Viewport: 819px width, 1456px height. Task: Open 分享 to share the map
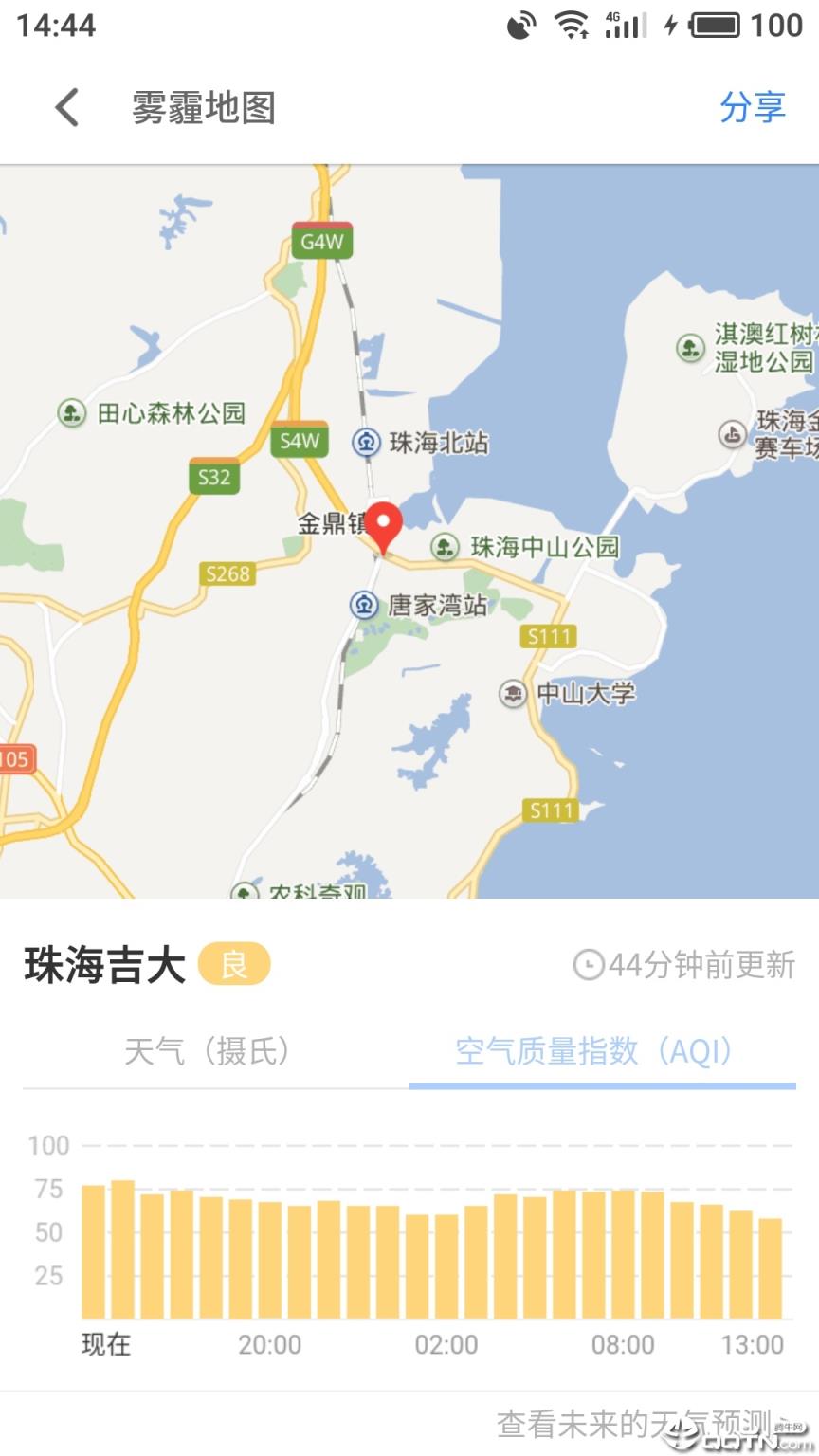[x=754, y=107]
